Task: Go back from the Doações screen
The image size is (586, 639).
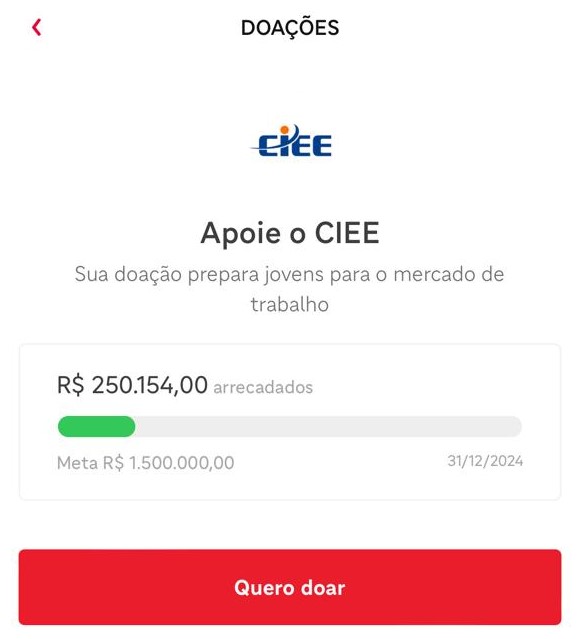Action: (37, 28)
